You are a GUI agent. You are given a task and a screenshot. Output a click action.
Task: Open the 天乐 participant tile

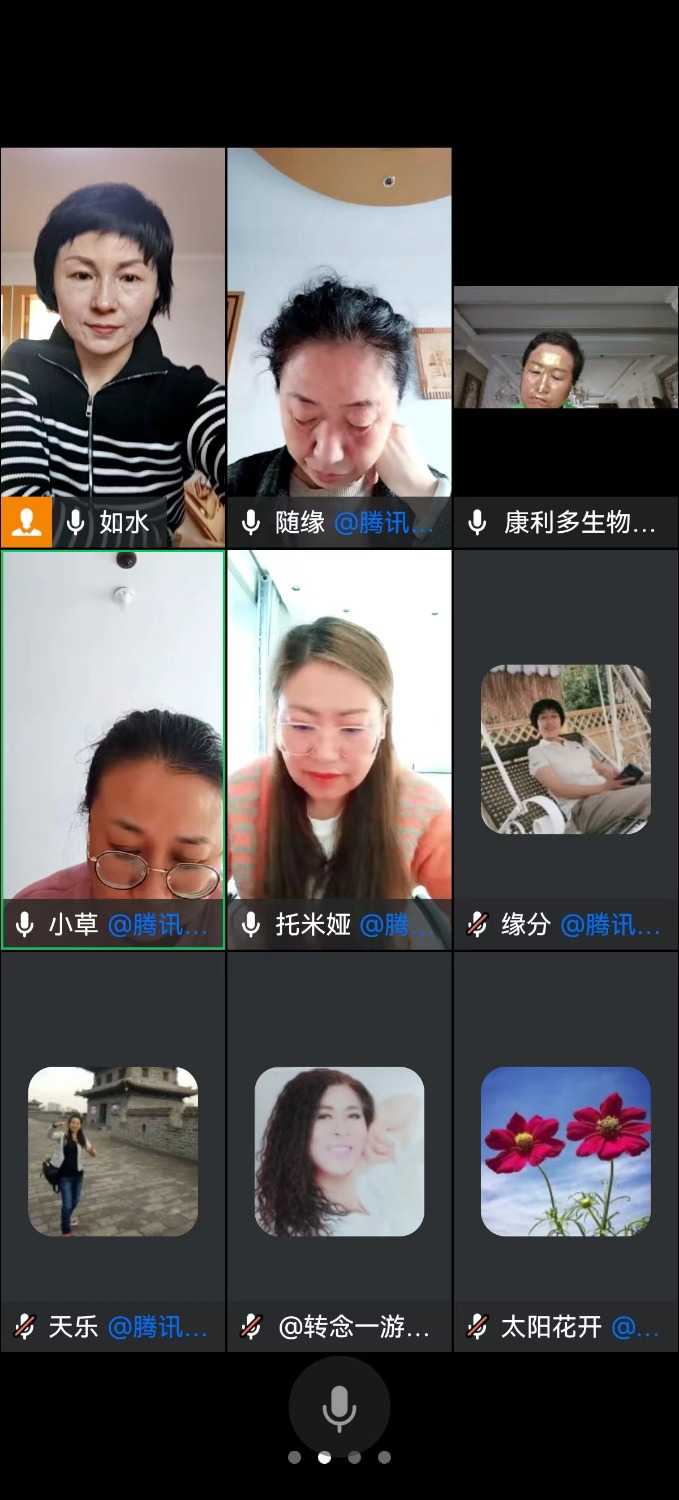pos(113,1150)
